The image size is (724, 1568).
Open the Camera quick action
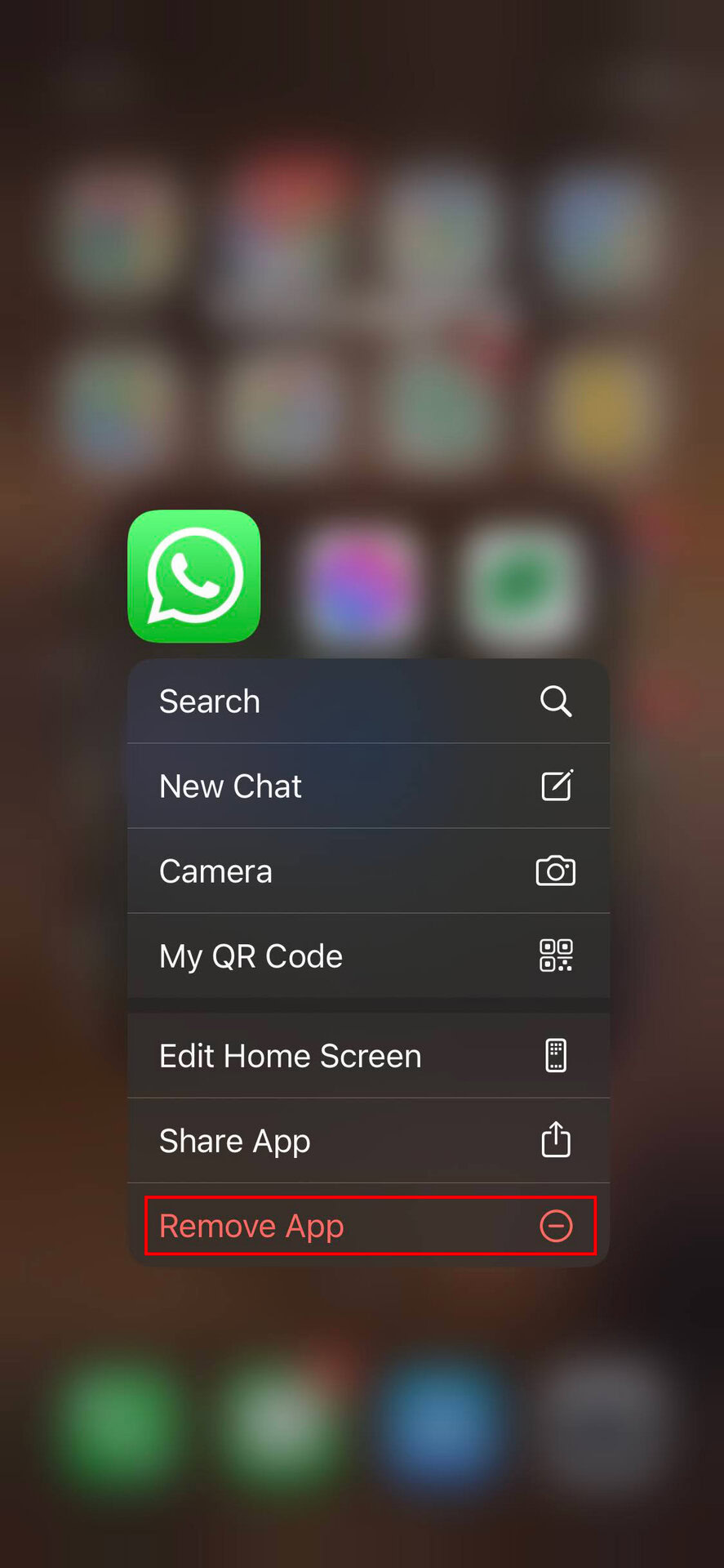[367, 871]
